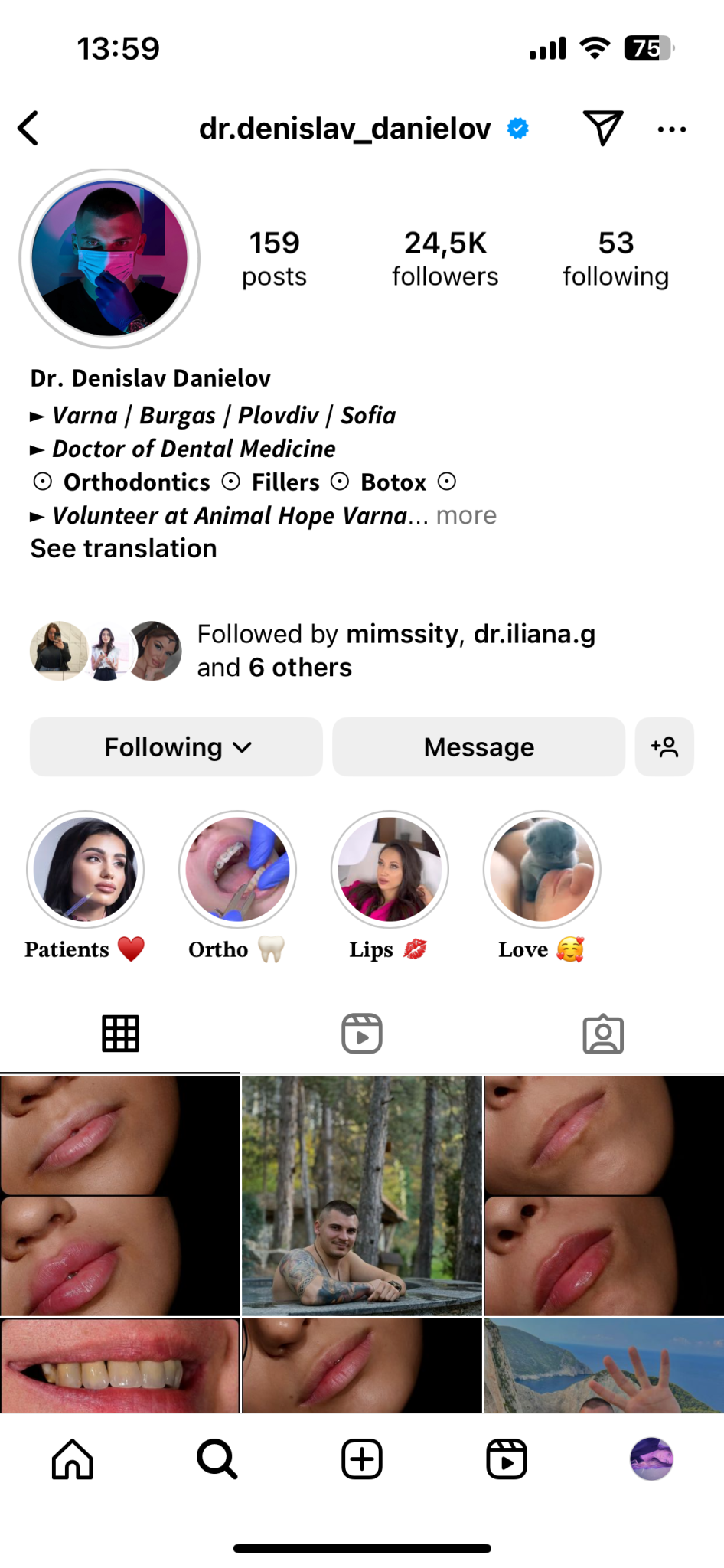Open the three-dot options menu
724x1568 pixels.
671,129
